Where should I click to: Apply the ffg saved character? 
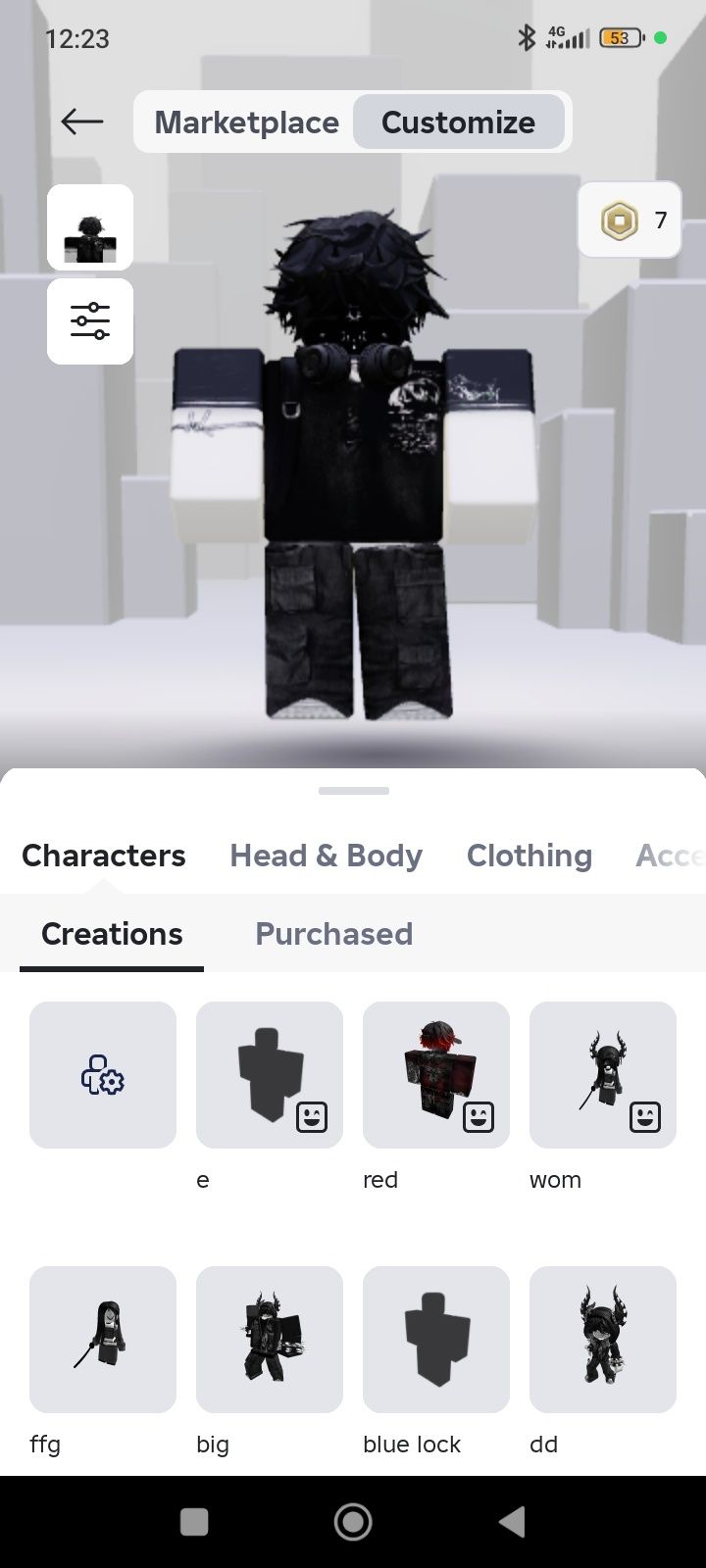click(x=103, y=1340)
